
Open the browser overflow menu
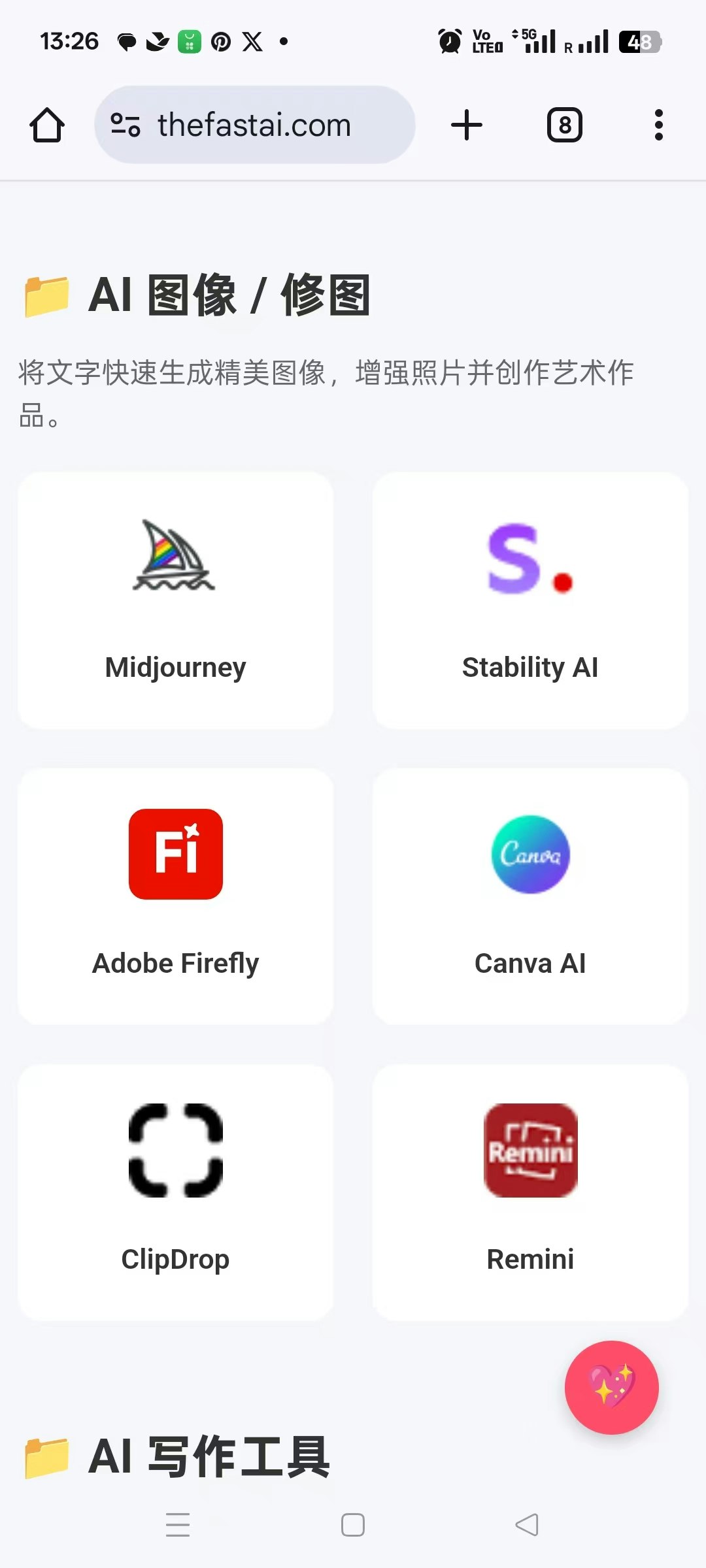658,125
